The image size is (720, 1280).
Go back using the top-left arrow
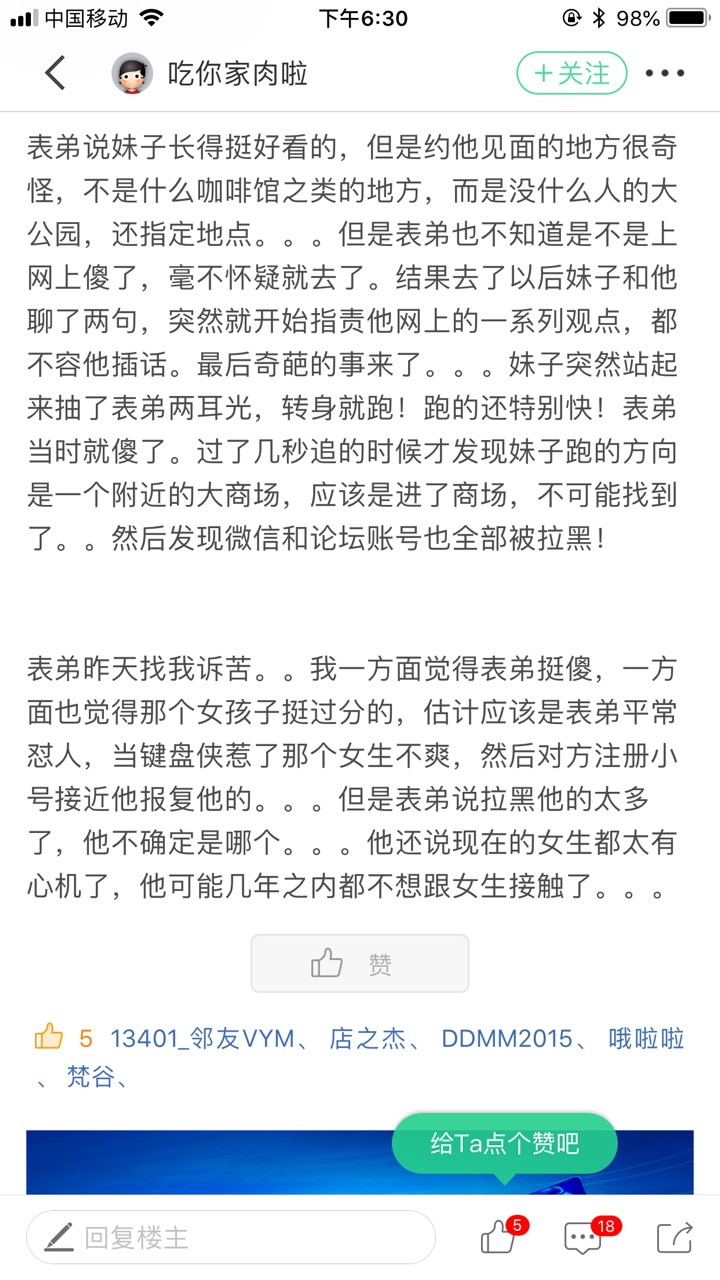pos(55,73)
